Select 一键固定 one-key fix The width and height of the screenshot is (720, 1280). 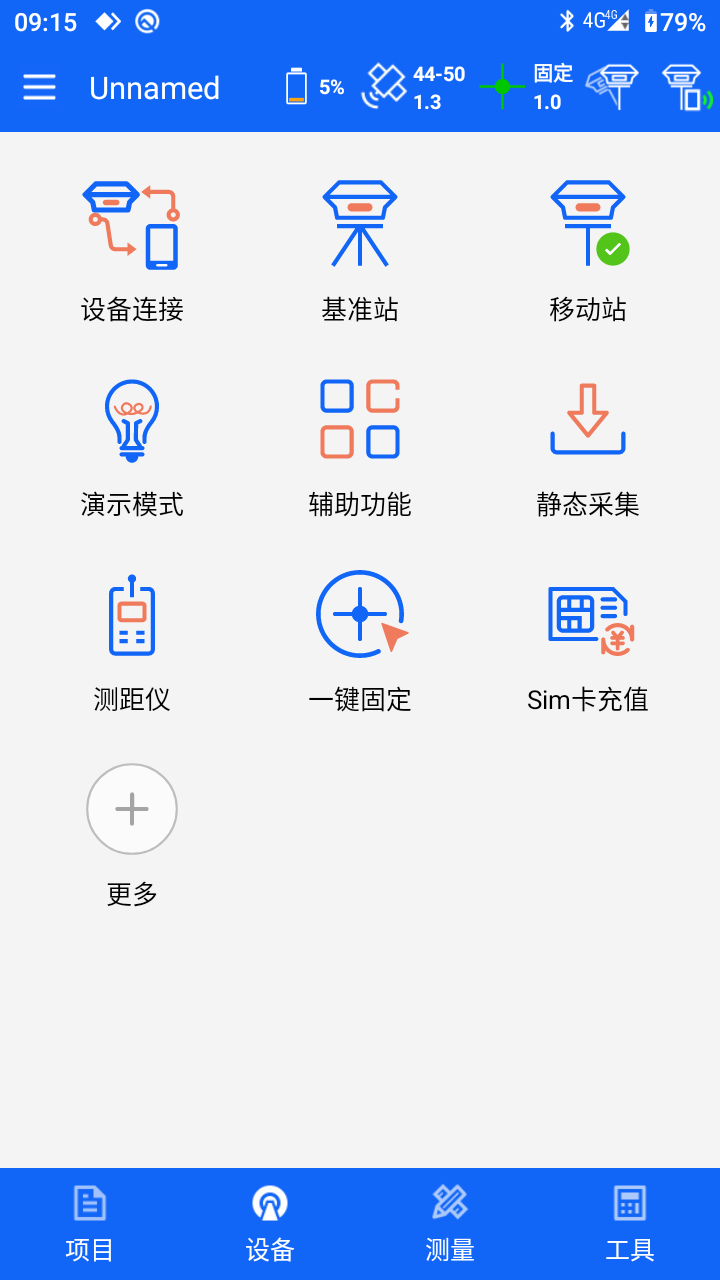point(360,642)
